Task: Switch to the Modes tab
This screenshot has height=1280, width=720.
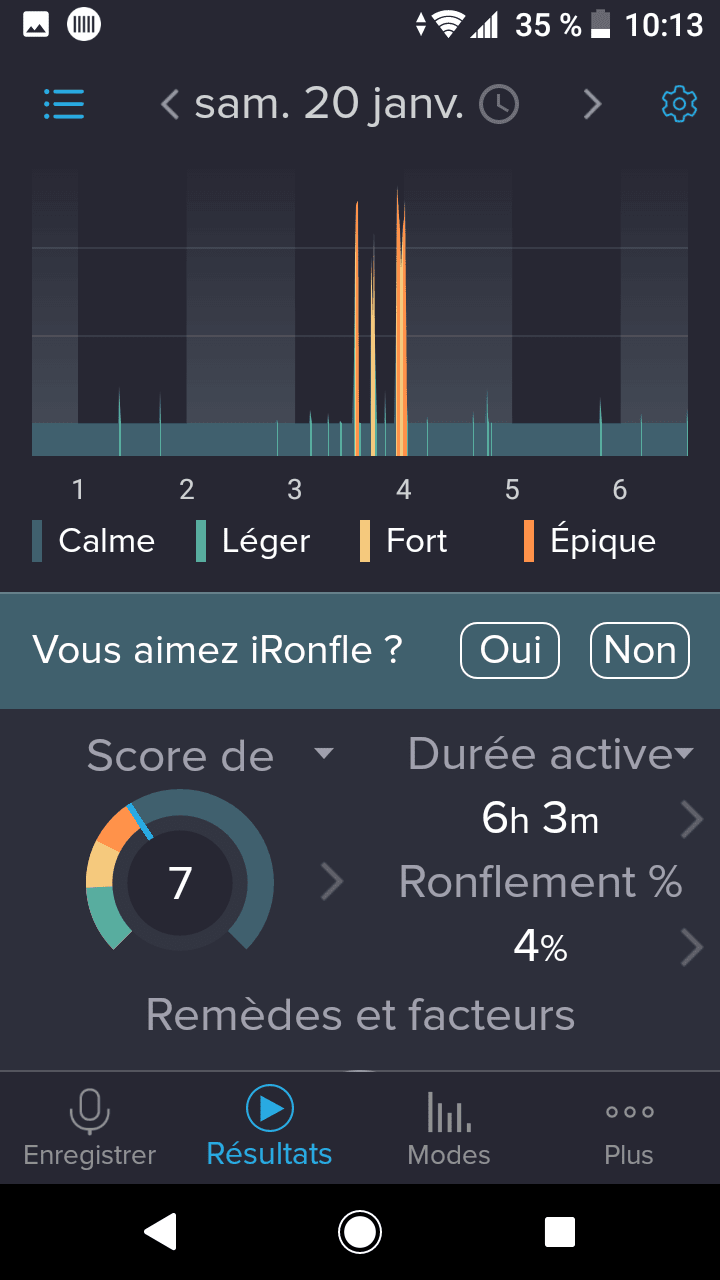Action: click(449, 1128)
